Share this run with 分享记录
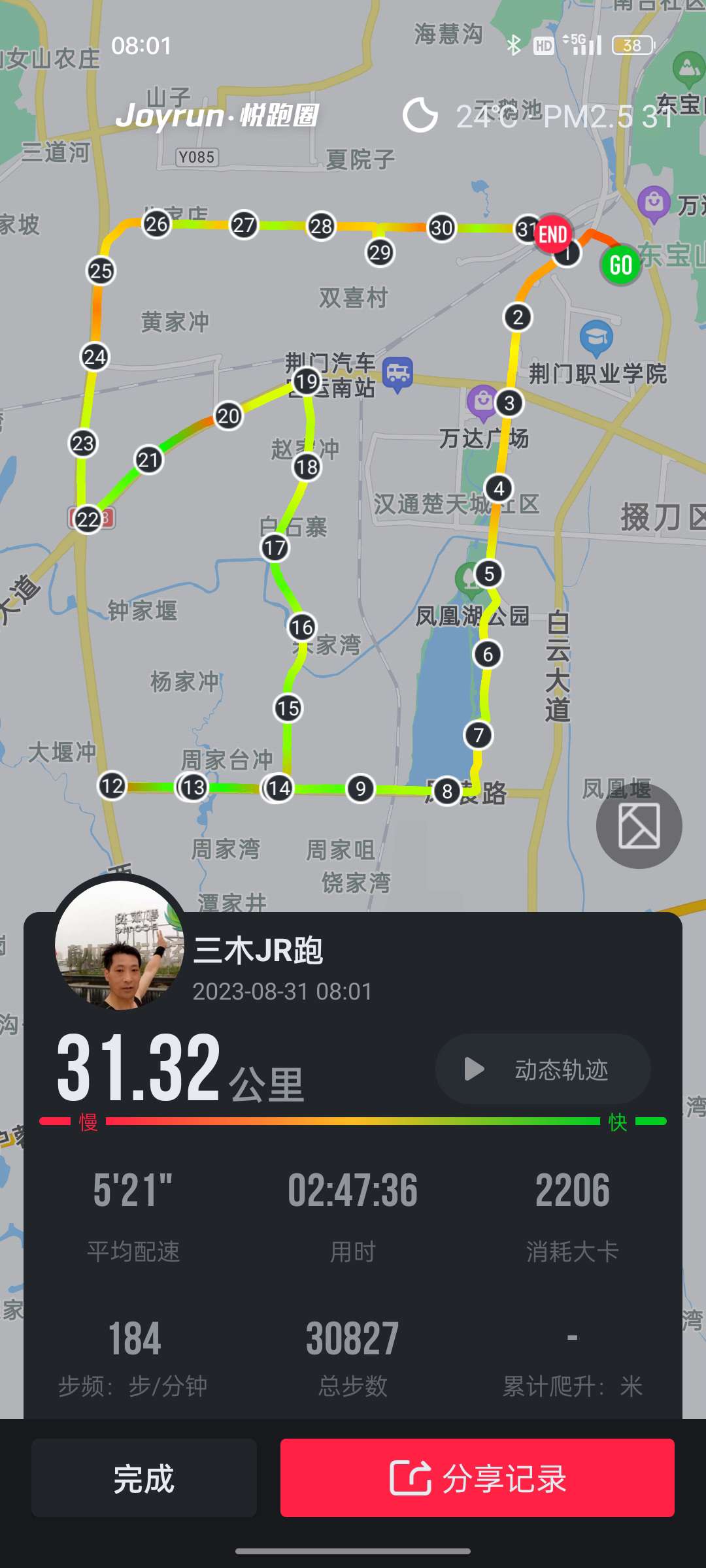The width and height of the screenshot is (706, 1568). [x=477, y=1478]
